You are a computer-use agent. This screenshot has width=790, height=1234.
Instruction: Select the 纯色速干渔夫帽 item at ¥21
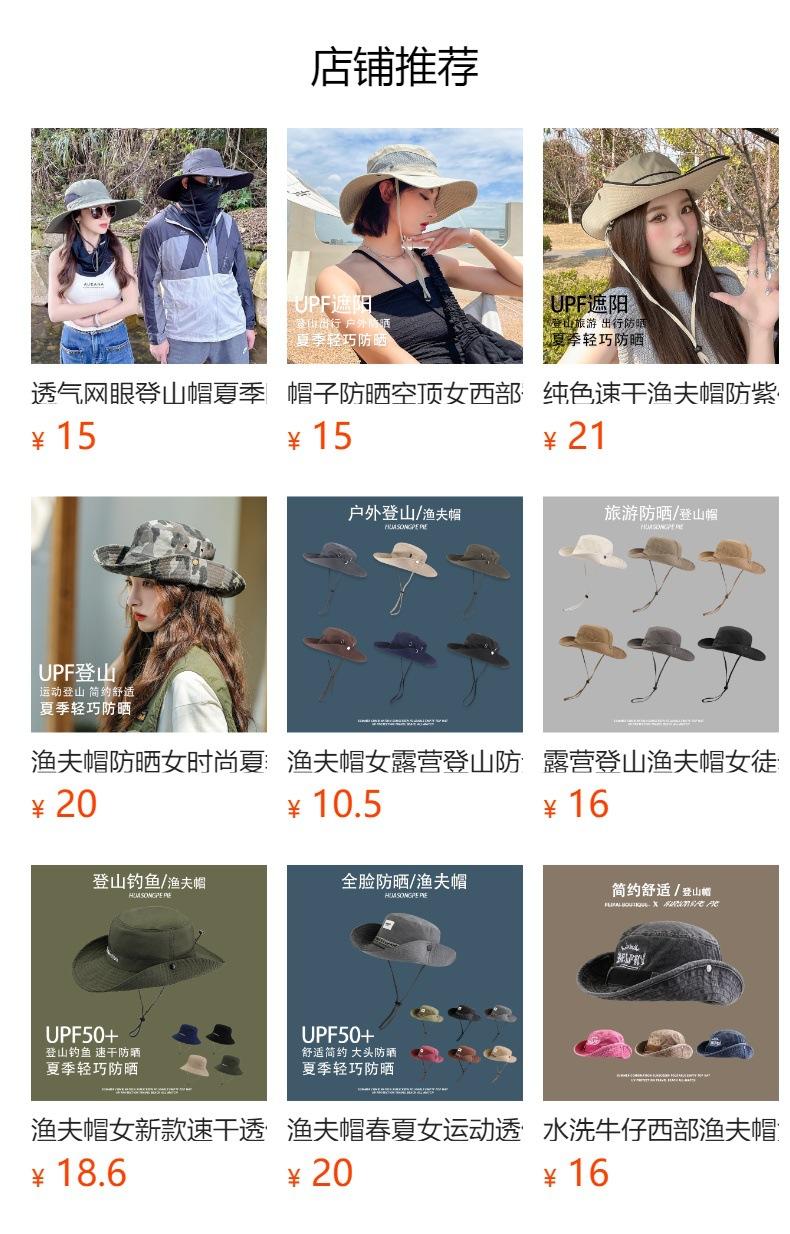pyautogui.click(x=660, y=246)
